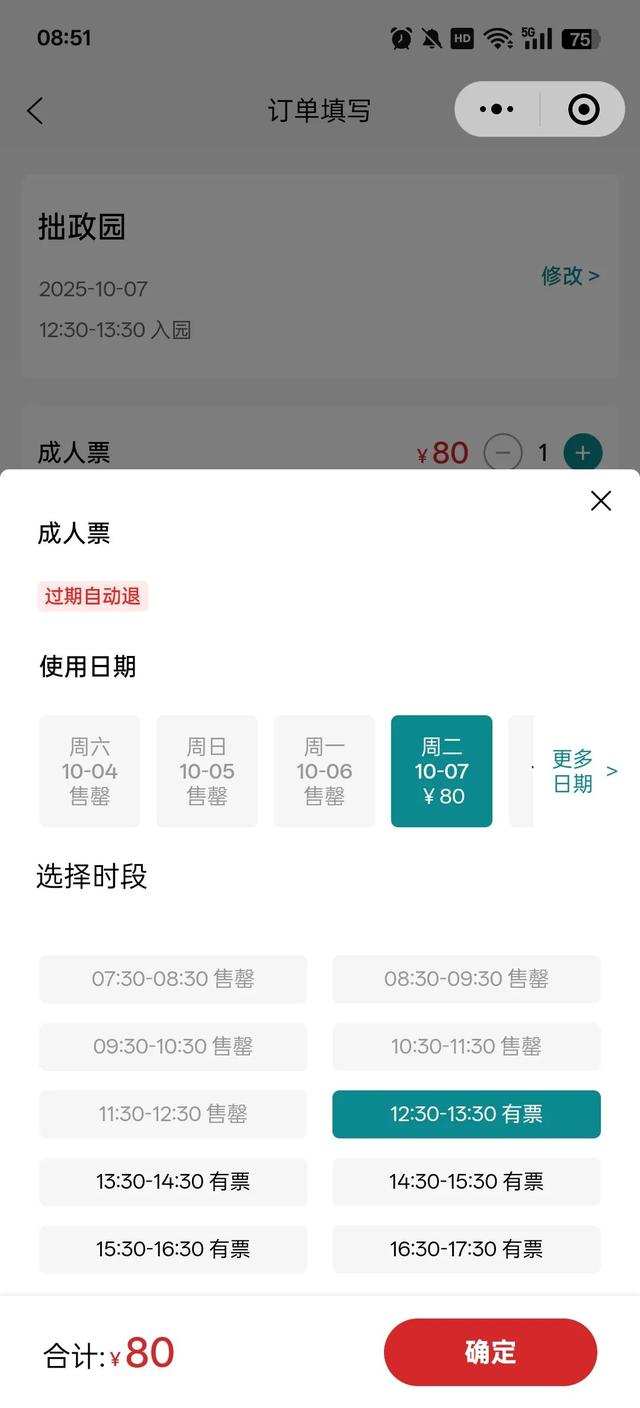Choose the 13:30-14:30 有票 time slot
This screenshot has width=640, height=1408.
173,1182
